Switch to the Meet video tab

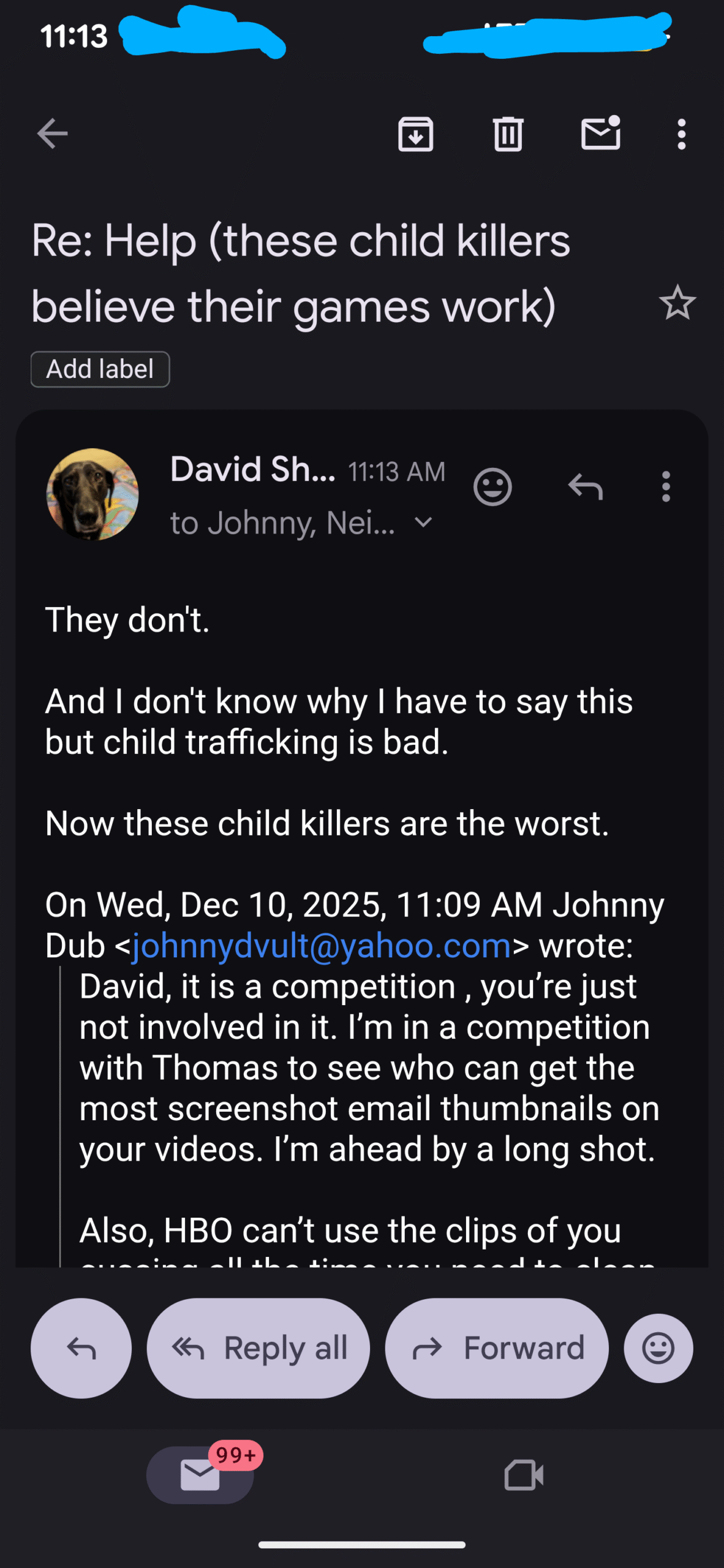click(524, 1474)
